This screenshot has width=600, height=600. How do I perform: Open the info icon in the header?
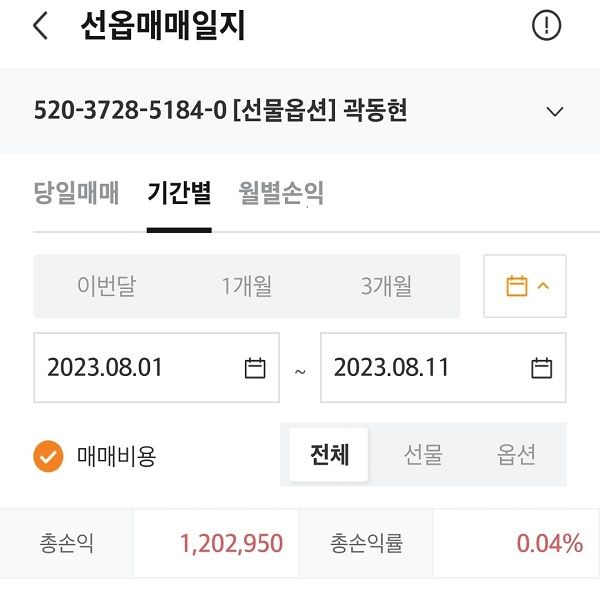click(x=546, y=27)
